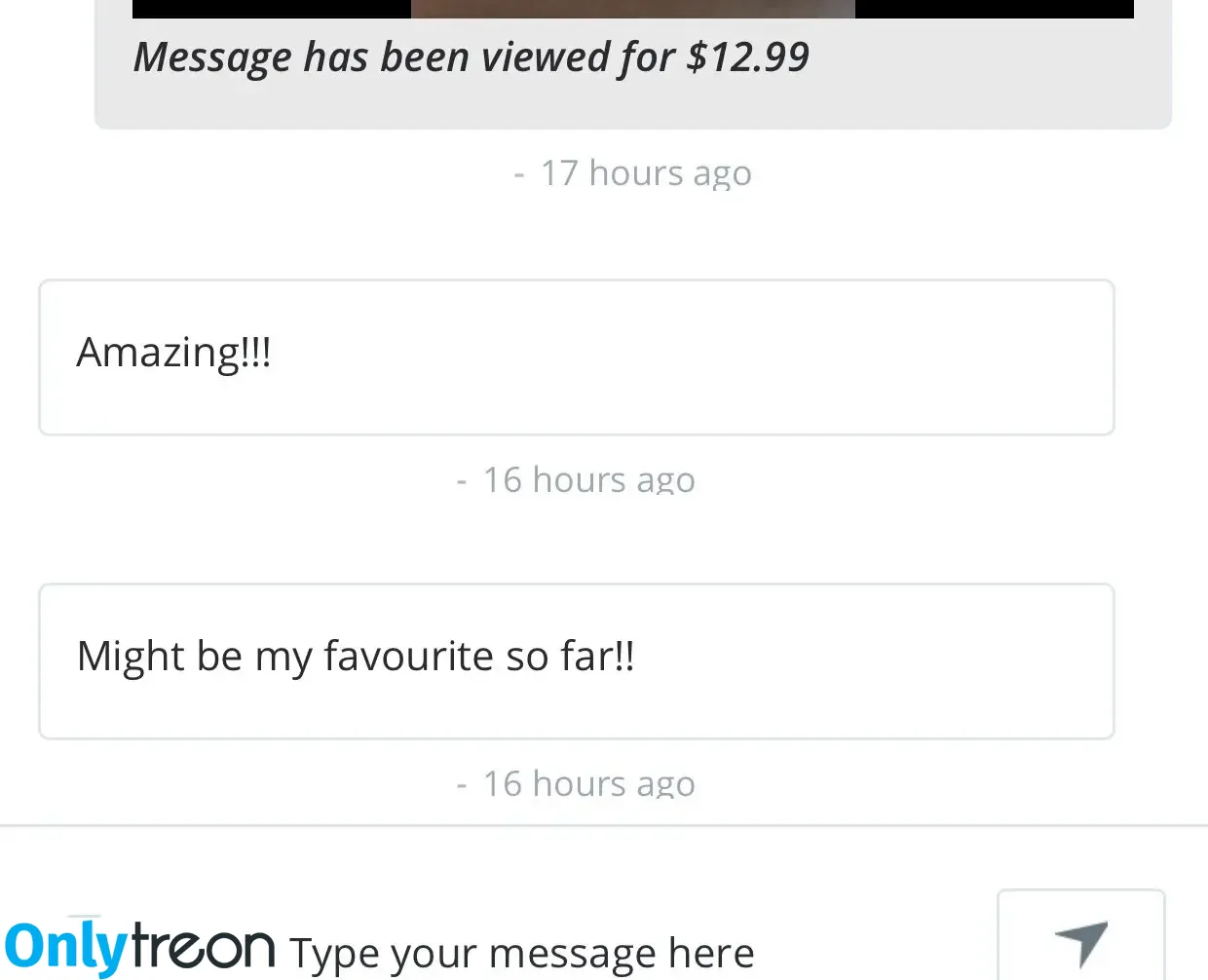Open the paid $12.99 media message
Screen dimensions: 1208x980
pos(632,9)
